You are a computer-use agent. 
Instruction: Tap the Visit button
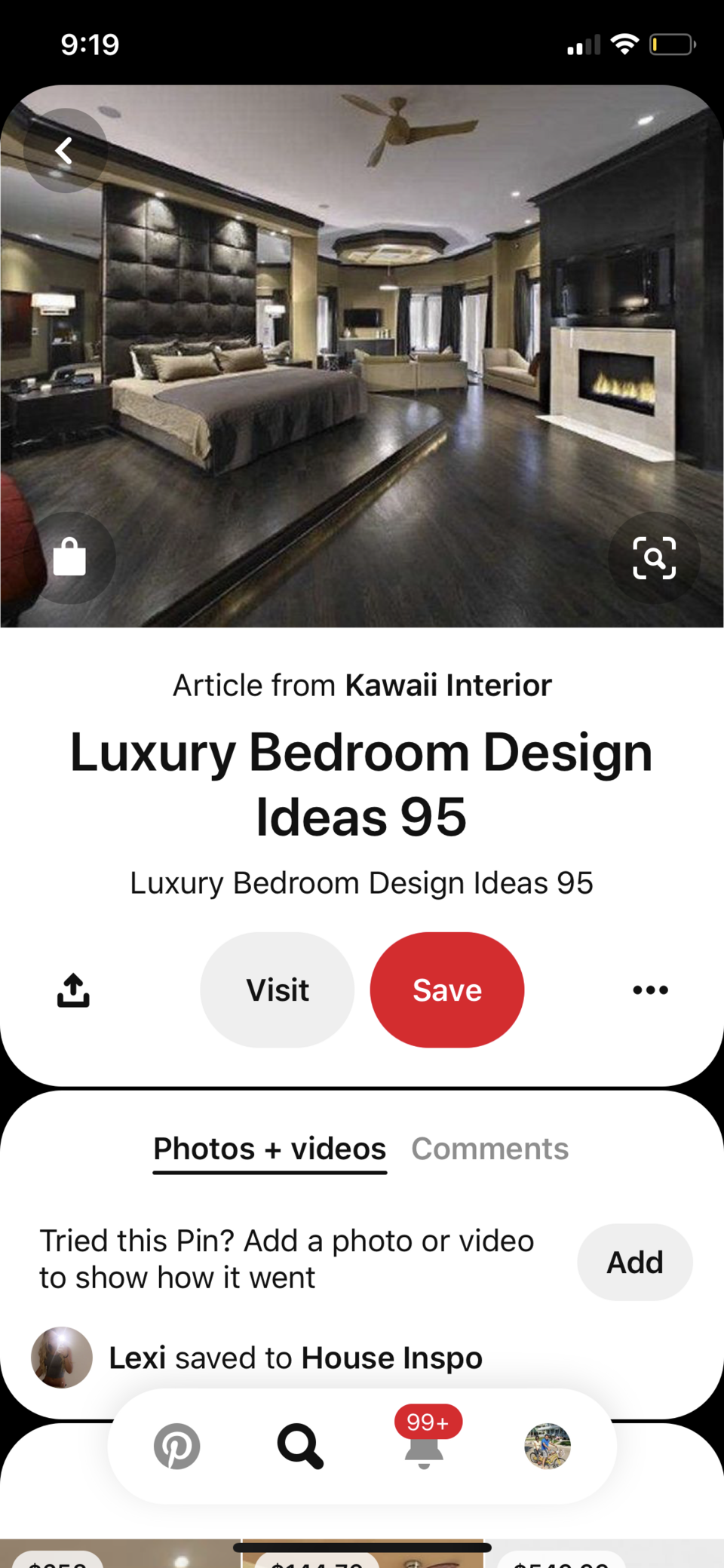coord(277,990)
